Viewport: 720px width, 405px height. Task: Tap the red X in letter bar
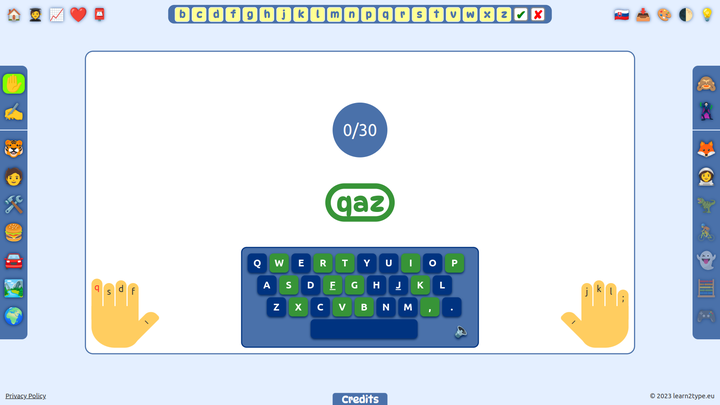tap(538, 14)
